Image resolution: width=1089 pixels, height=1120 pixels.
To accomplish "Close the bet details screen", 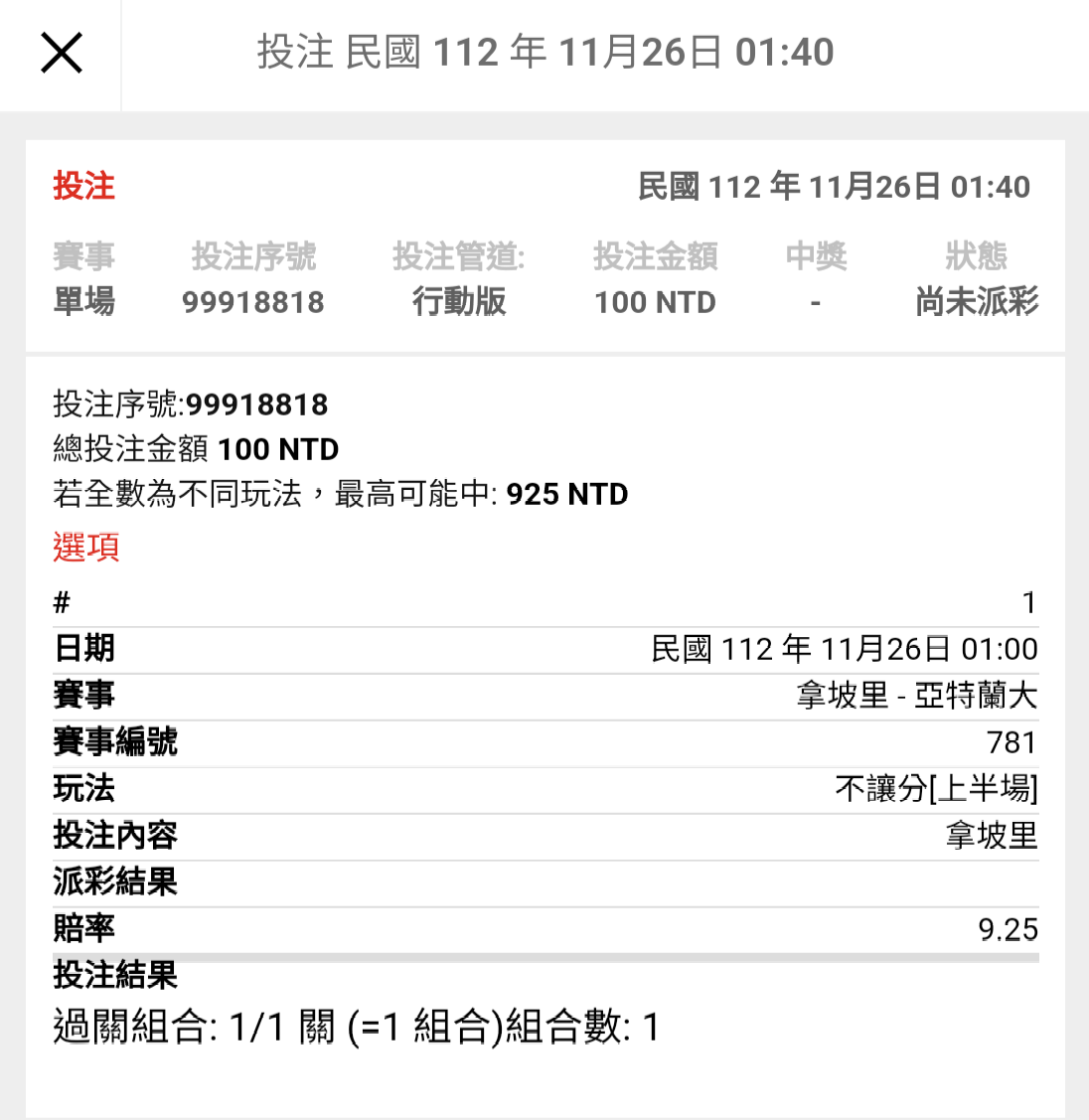I will pyautogui.click(x=61, y=53).
